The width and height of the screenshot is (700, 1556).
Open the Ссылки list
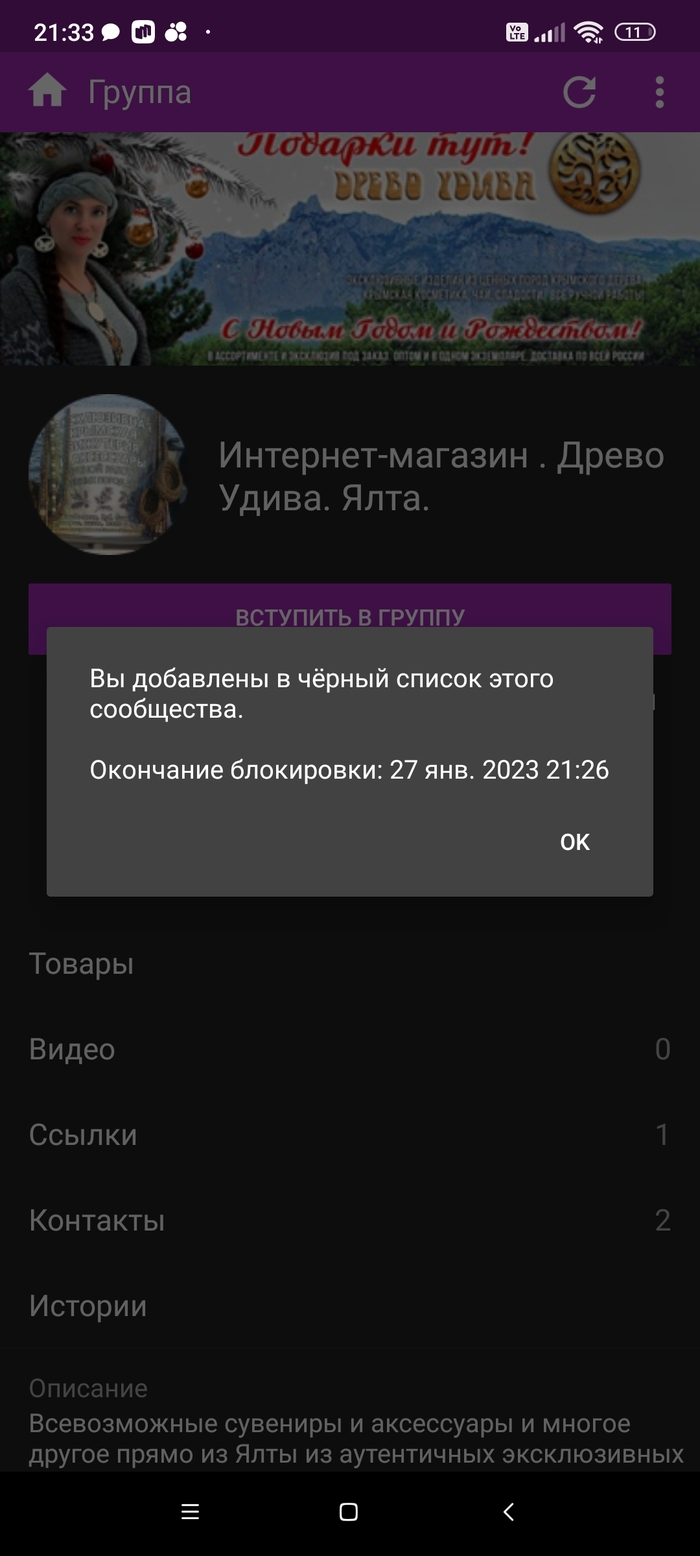click(x=83, y=1135)
